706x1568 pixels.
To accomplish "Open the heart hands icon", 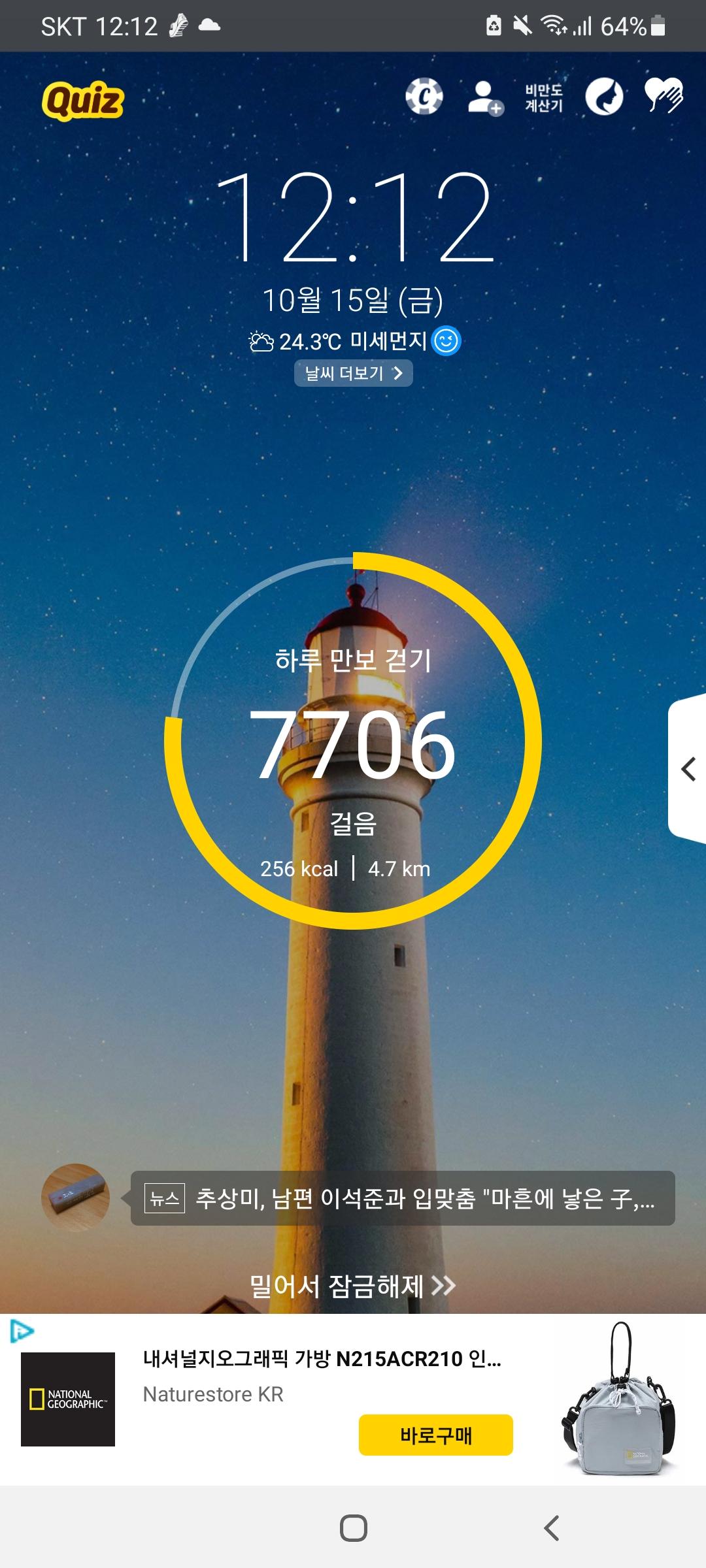I will (x=664, y=96).
